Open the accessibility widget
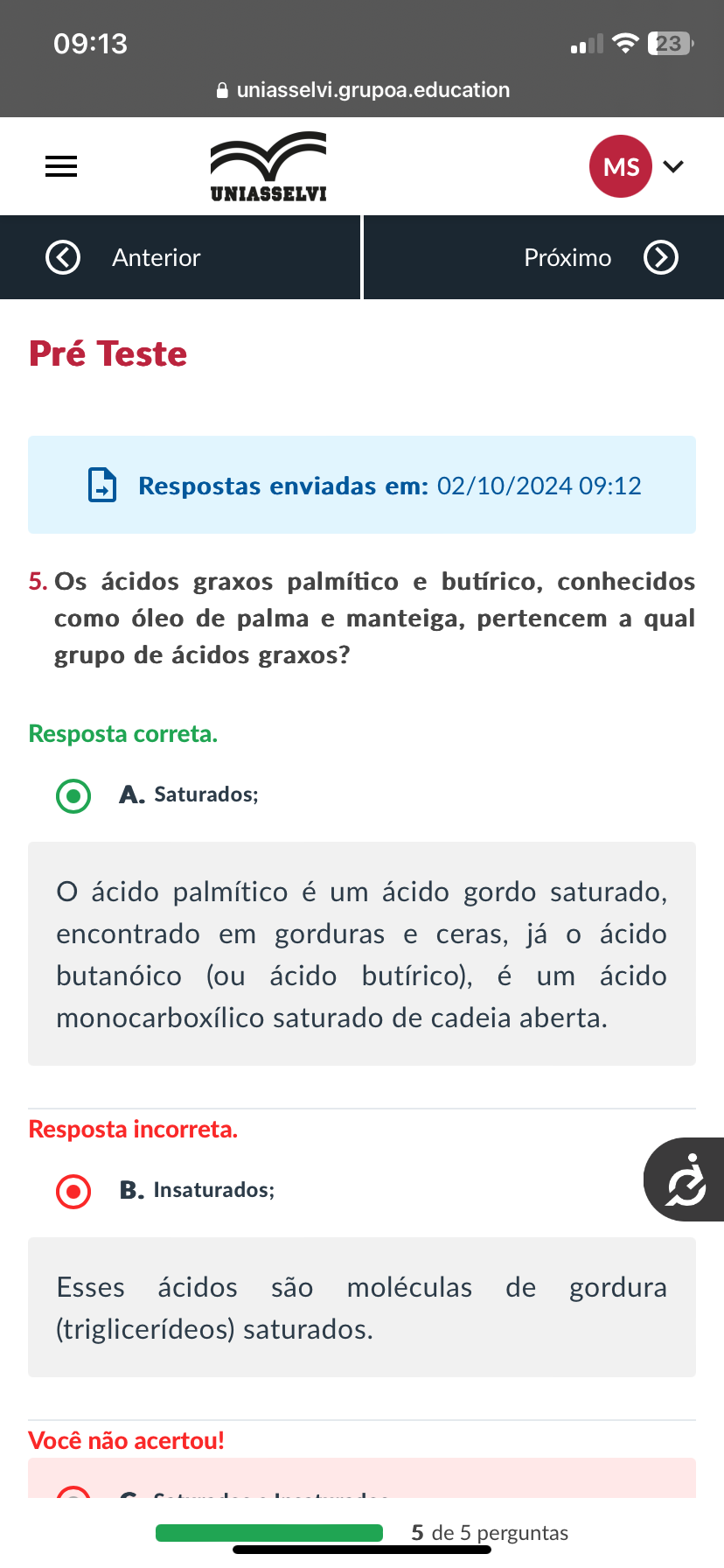724x1568 pixels. 686,1179
